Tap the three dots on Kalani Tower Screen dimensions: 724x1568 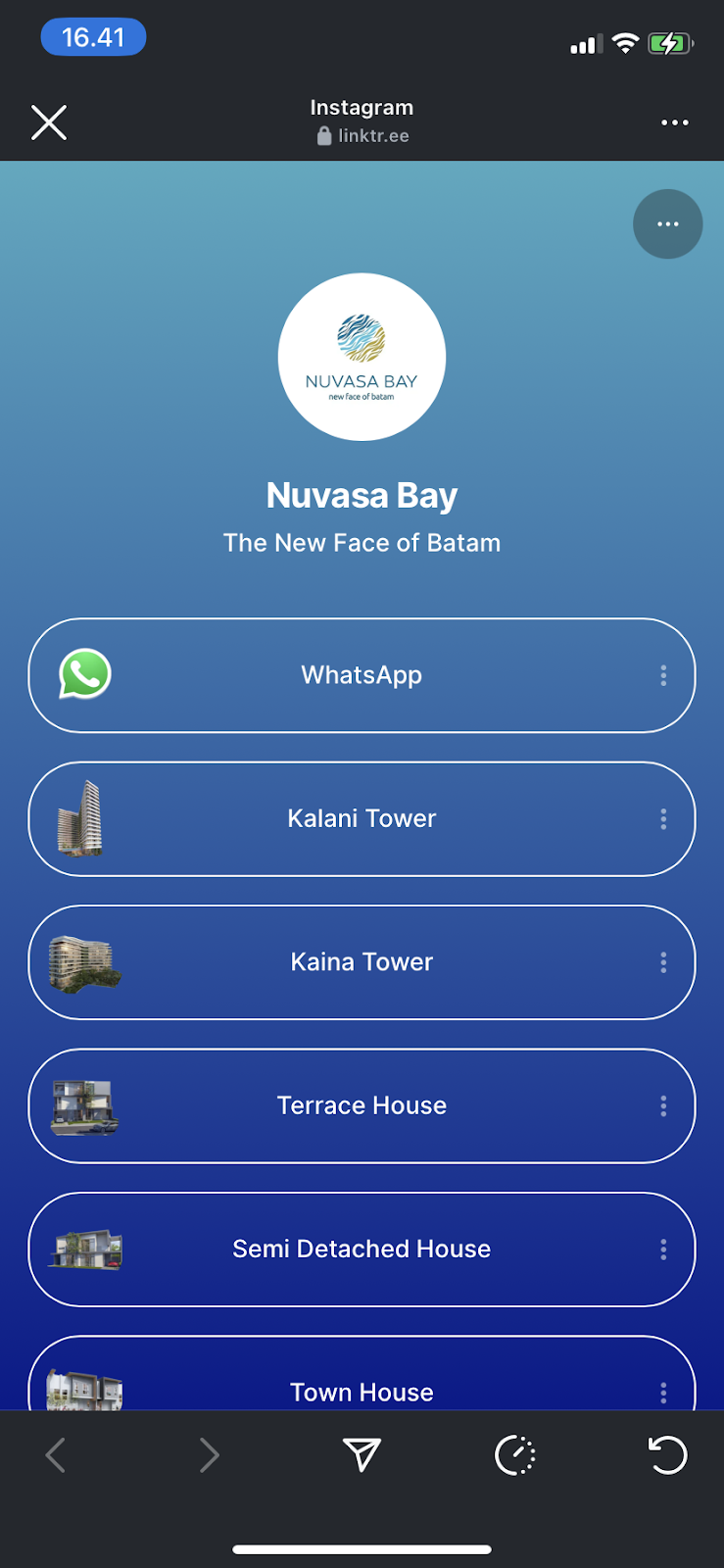point(663,819)
